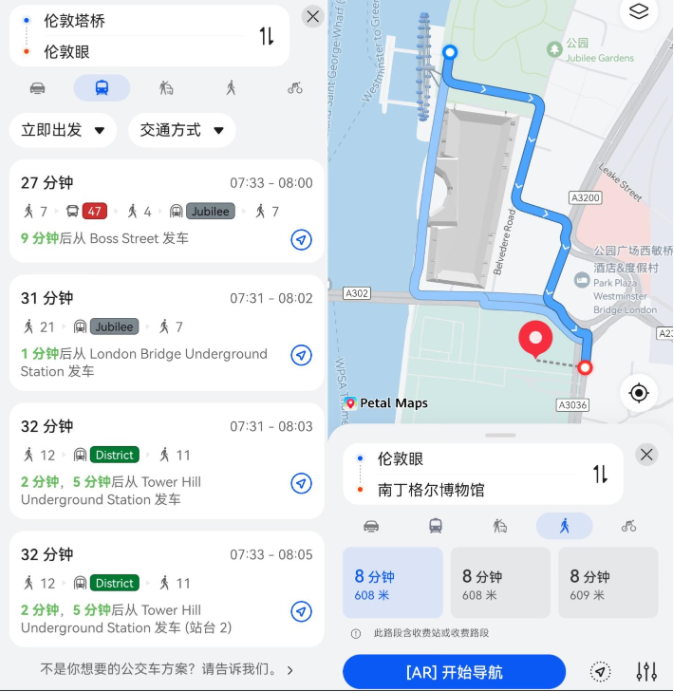Image resolution: width=674 pixels, height=693 pixels.
Task: Open the 交通方式 transport filter dropdown
Action: pyautogui.click(x=181, y=130)
